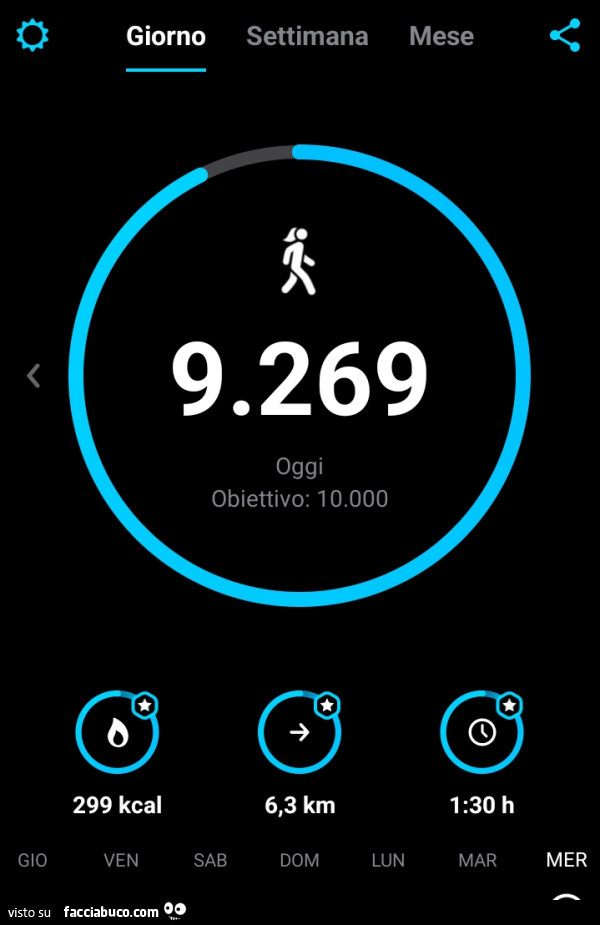Switch to the Mese tab

441,36
